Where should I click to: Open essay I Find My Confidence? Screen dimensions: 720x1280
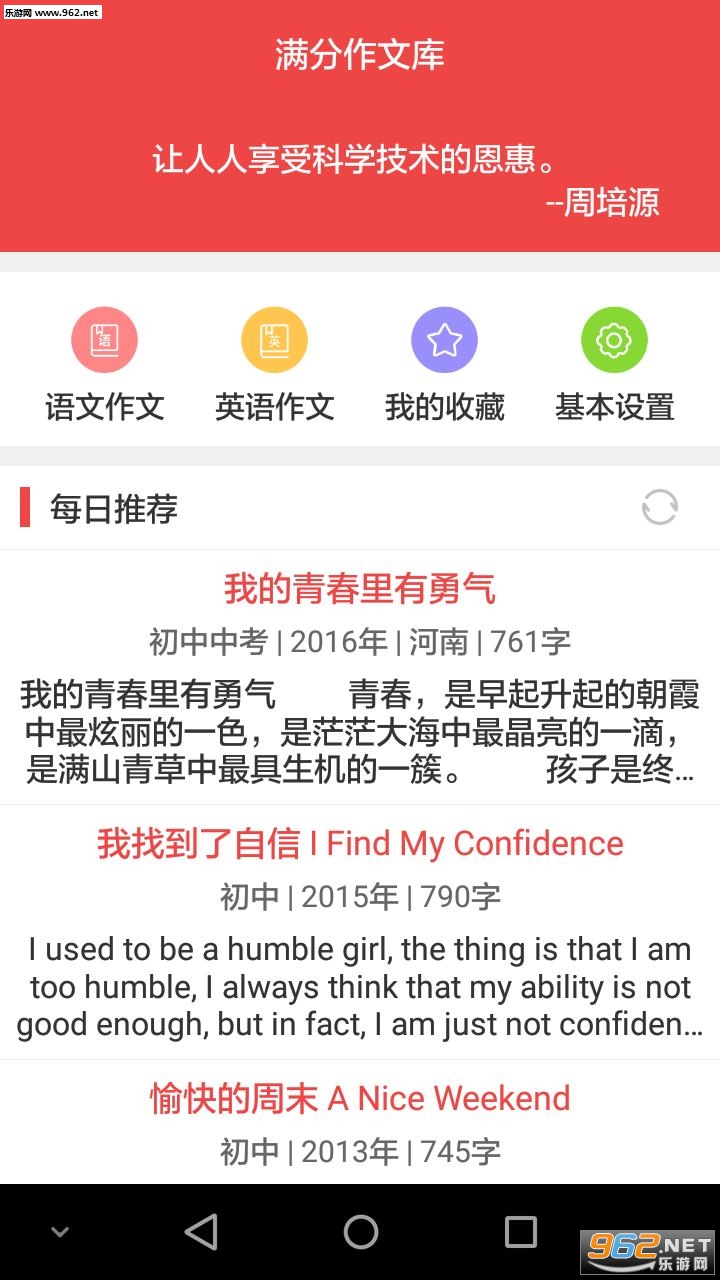tap(360, 844)
